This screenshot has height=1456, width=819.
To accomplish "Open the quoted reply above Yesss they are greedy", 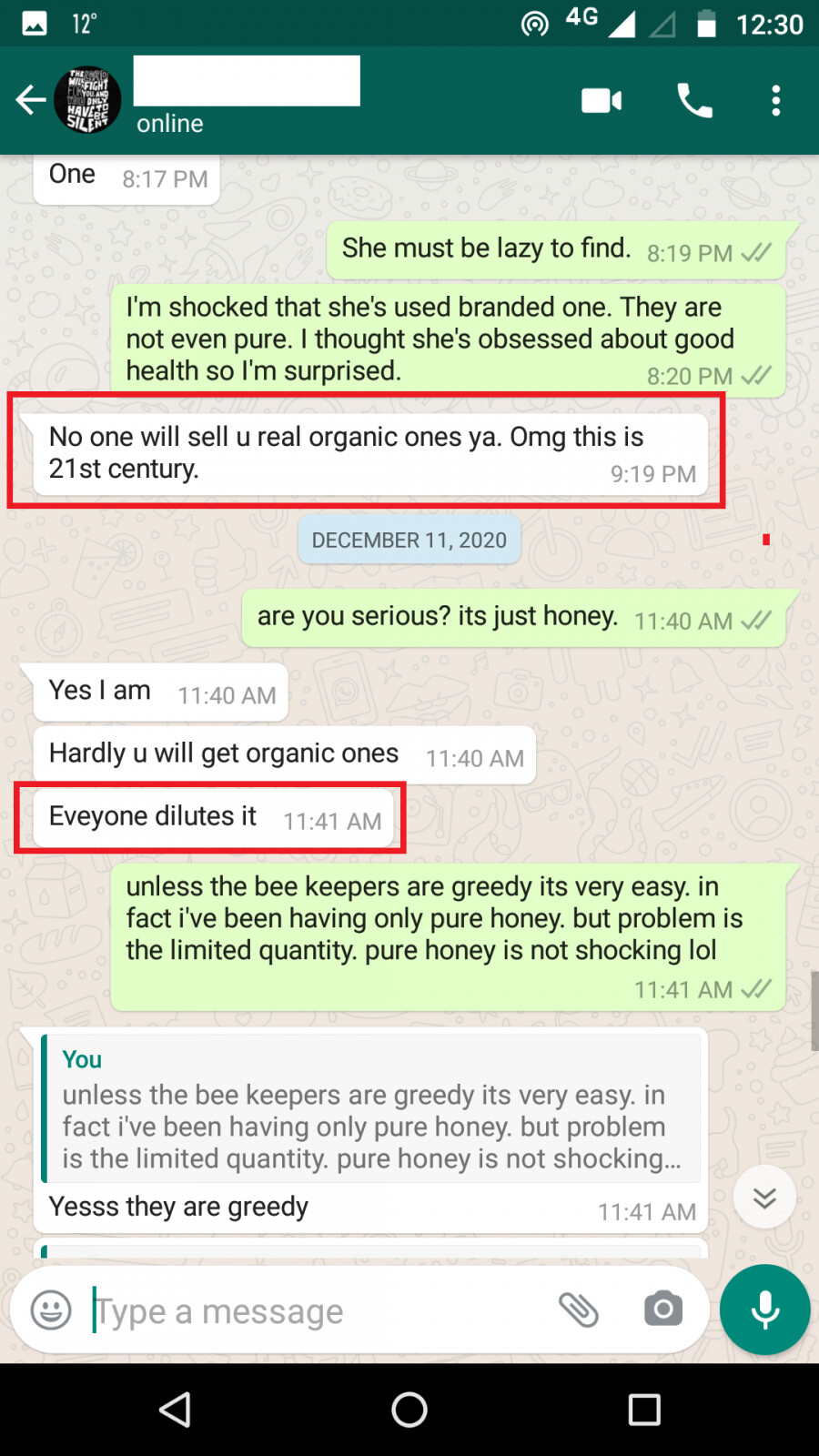I will [x=371, y=1107].
